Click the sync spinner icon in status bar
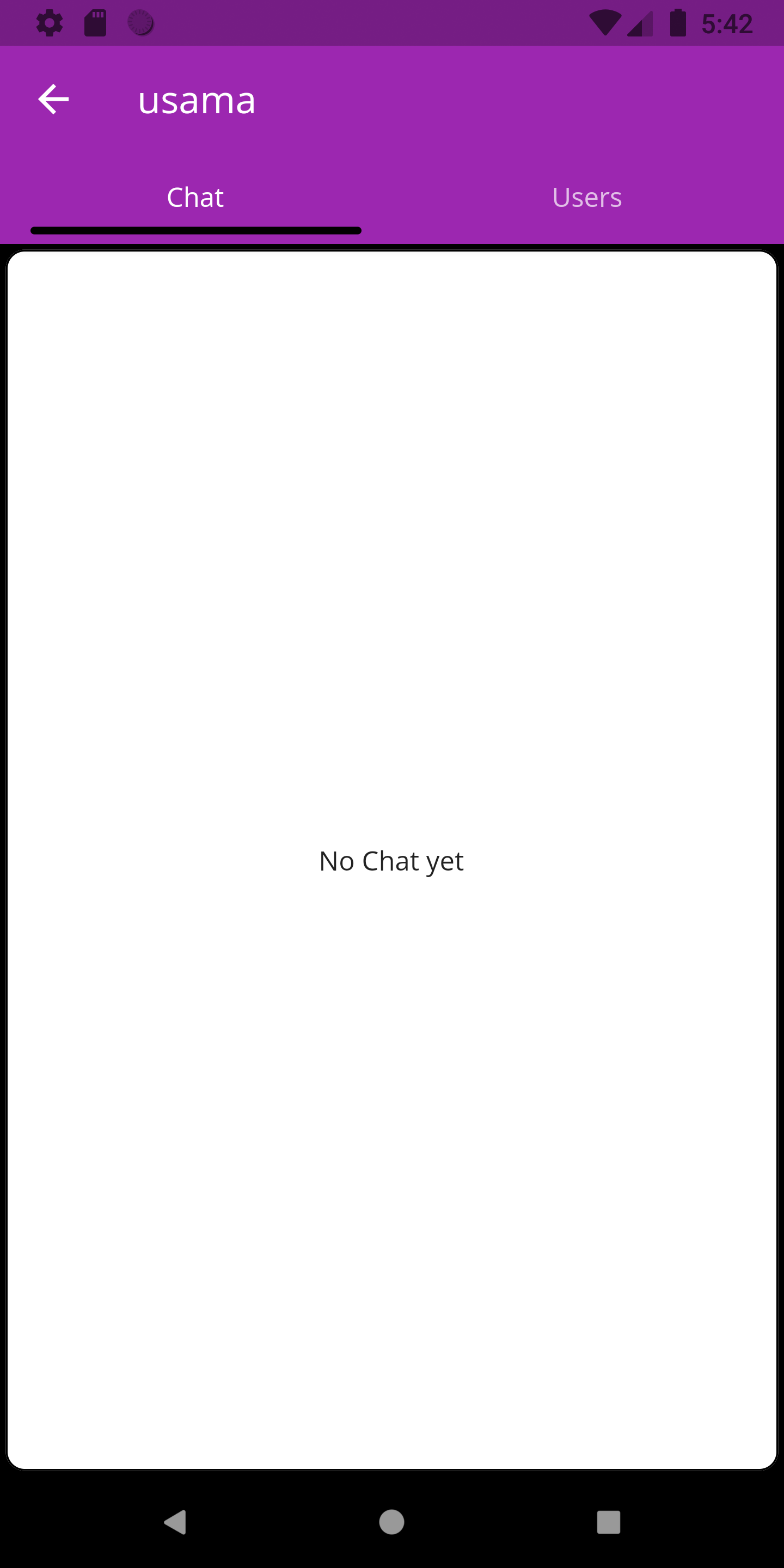Screen dimensions: 784x1568 pos(140,22)
